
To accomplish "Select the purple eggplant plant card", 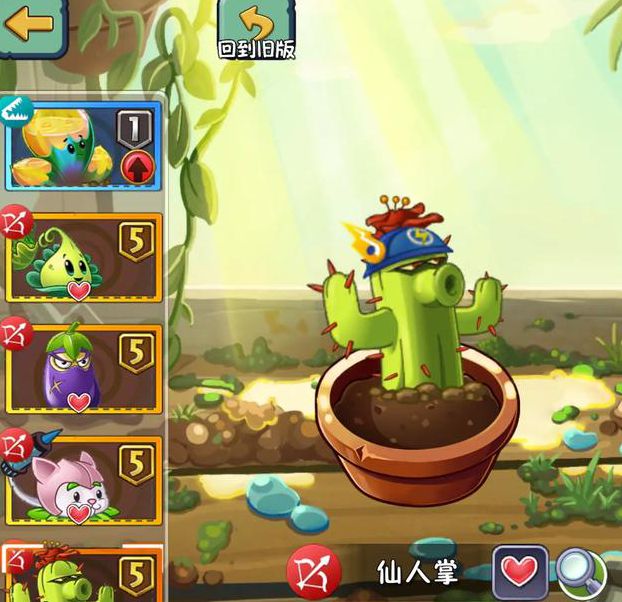I will coord(84,369).
